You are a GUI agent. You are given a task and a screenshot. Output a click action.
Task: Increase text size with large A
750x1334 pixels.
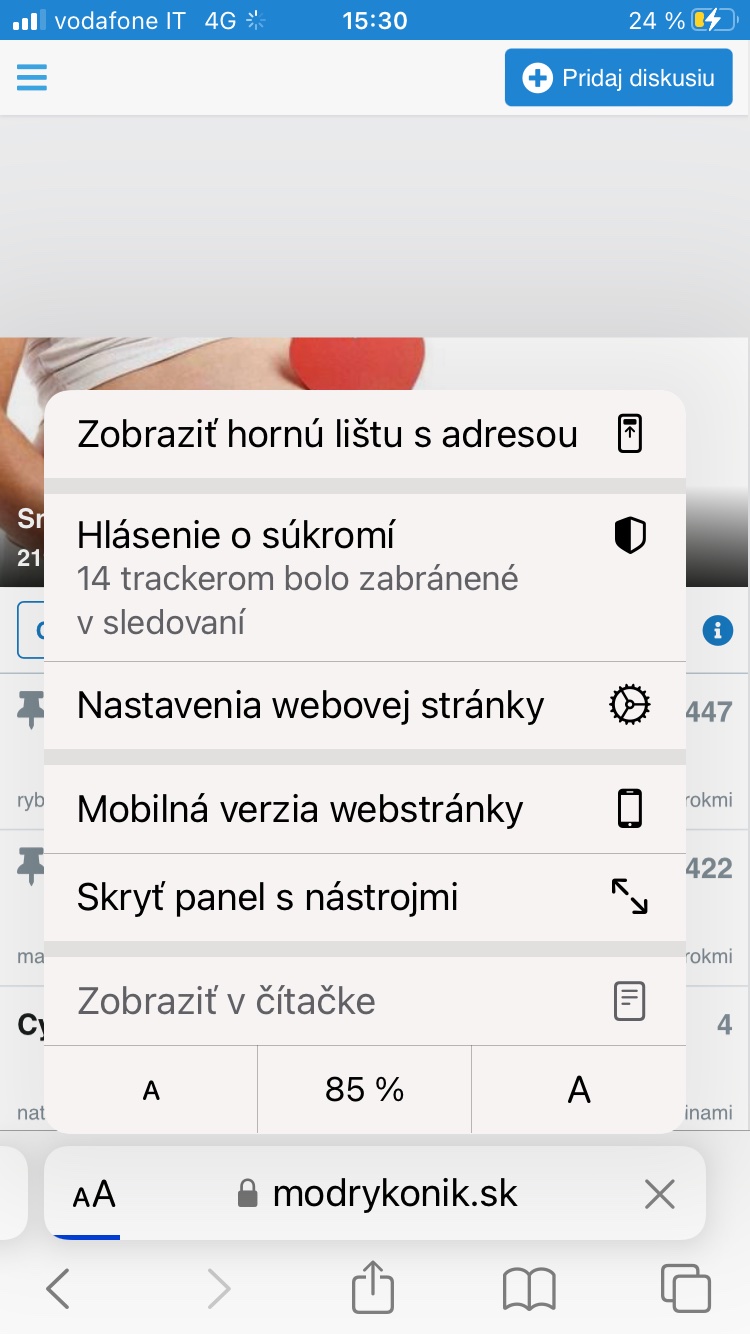(578, 1090)
